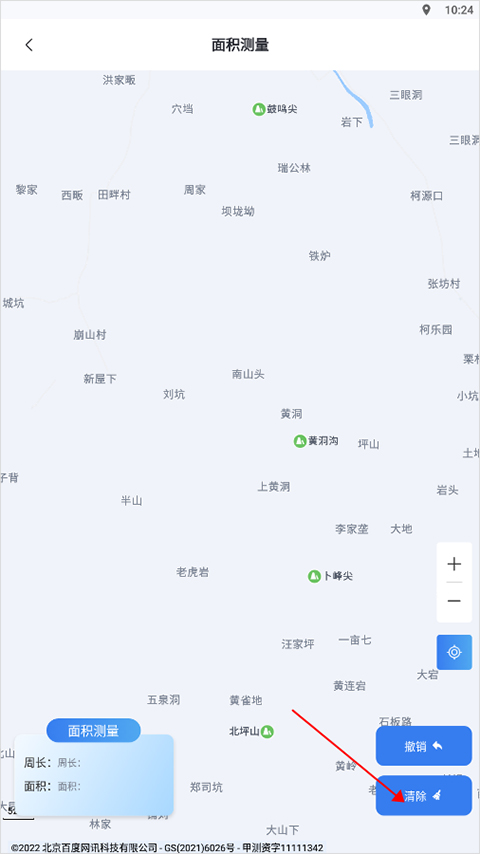
Task: Zoom out the map with minus
Action: coord(454,601)
